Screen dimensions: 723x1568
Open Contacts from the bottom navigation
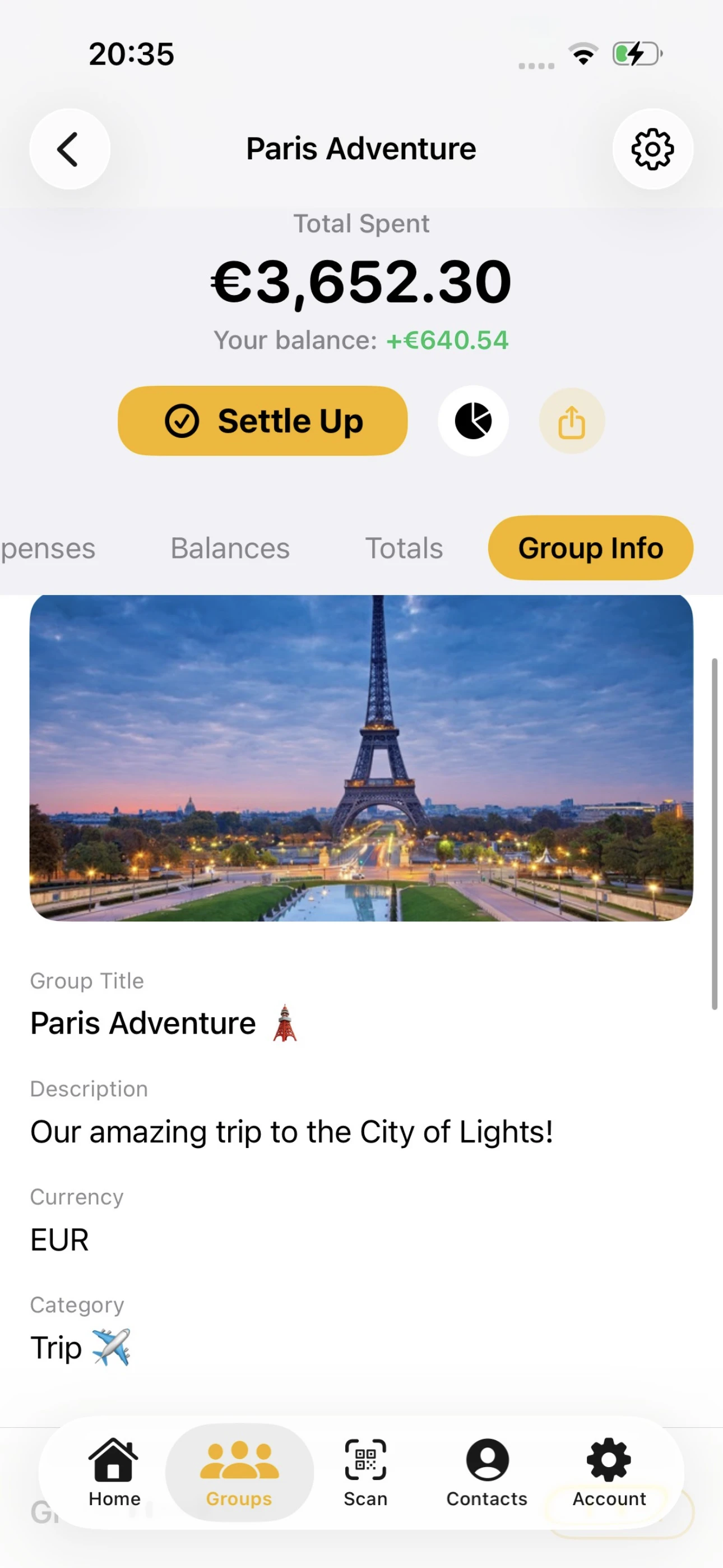point(486,1467)
